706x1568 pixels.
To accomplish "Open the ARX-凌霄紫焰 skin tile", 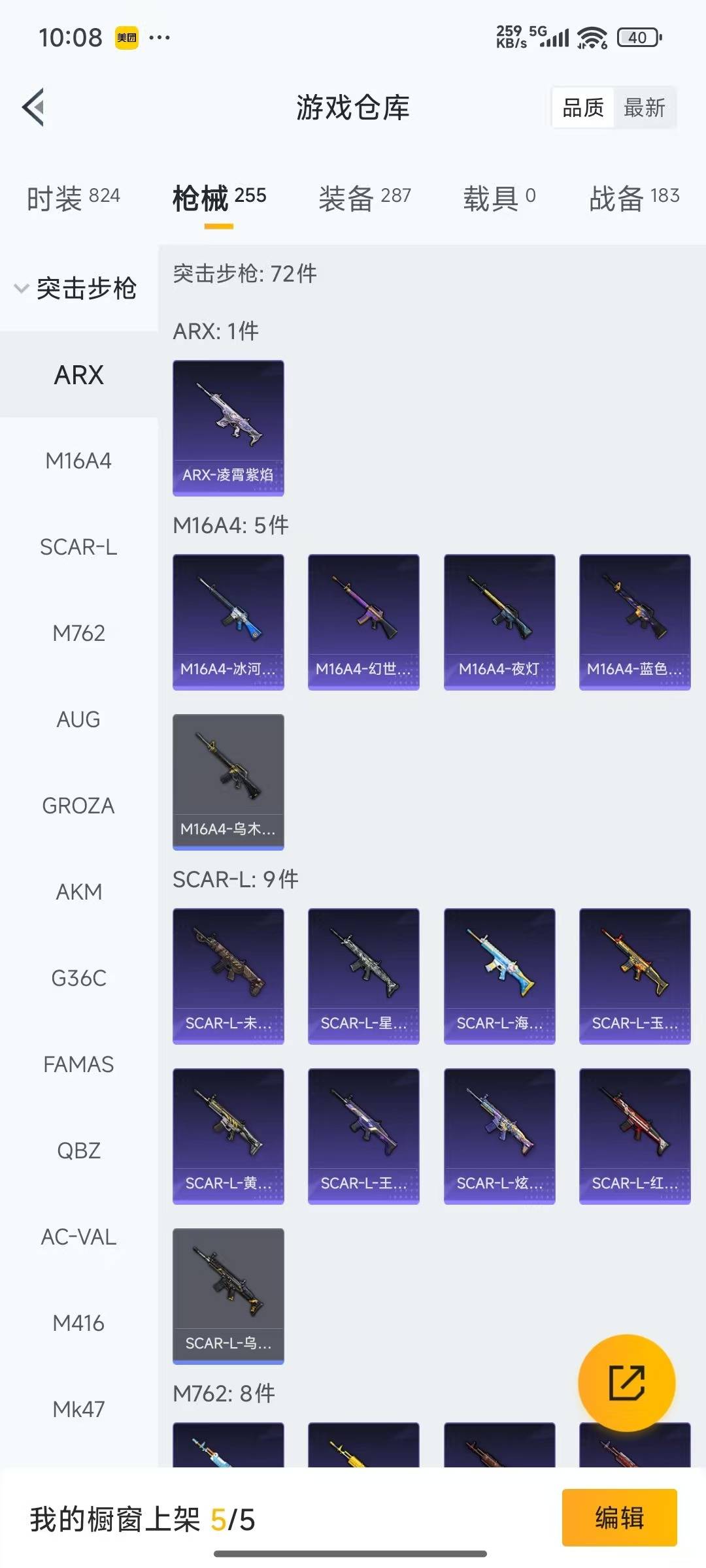I will click(x=228, y=428).
